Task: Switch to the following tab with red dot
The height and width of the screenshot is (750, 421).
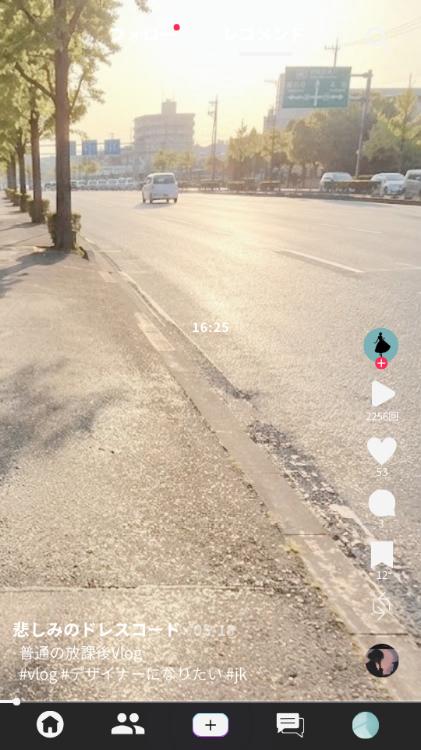Action: pyautogui.click(x=143, y=34)
